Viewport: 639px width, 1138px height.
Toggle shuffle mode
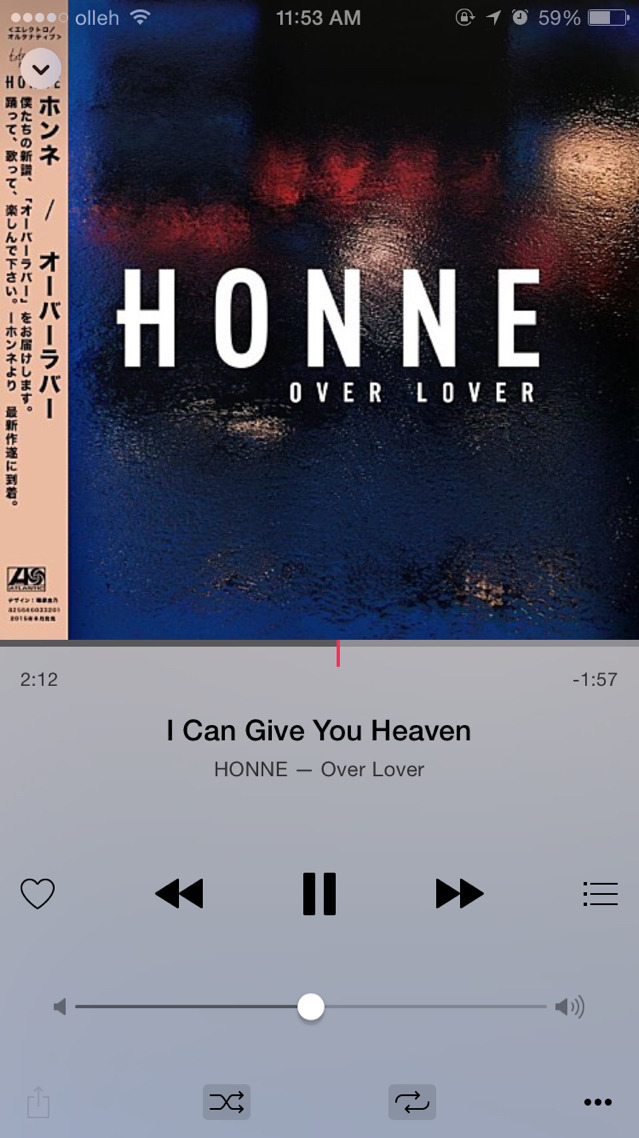click(x=226, y=1102)
